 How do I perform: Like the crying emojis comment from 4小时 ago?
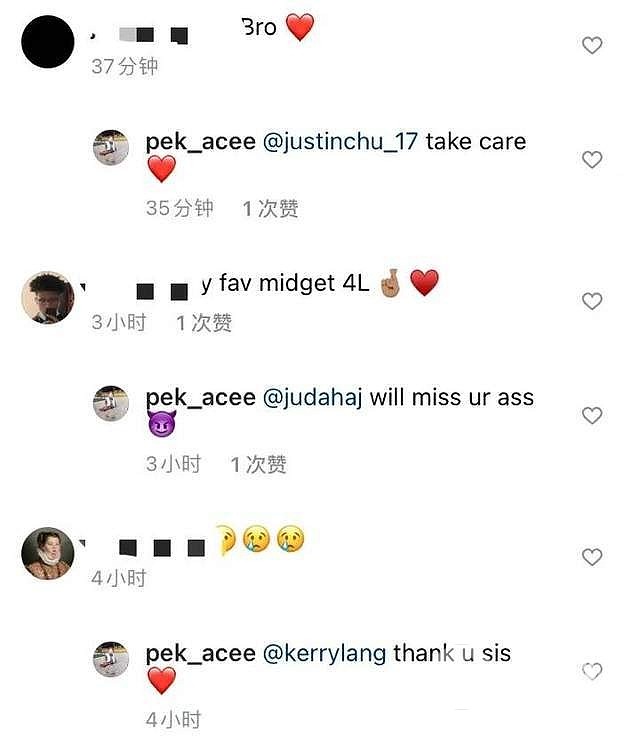pos(592,557)
